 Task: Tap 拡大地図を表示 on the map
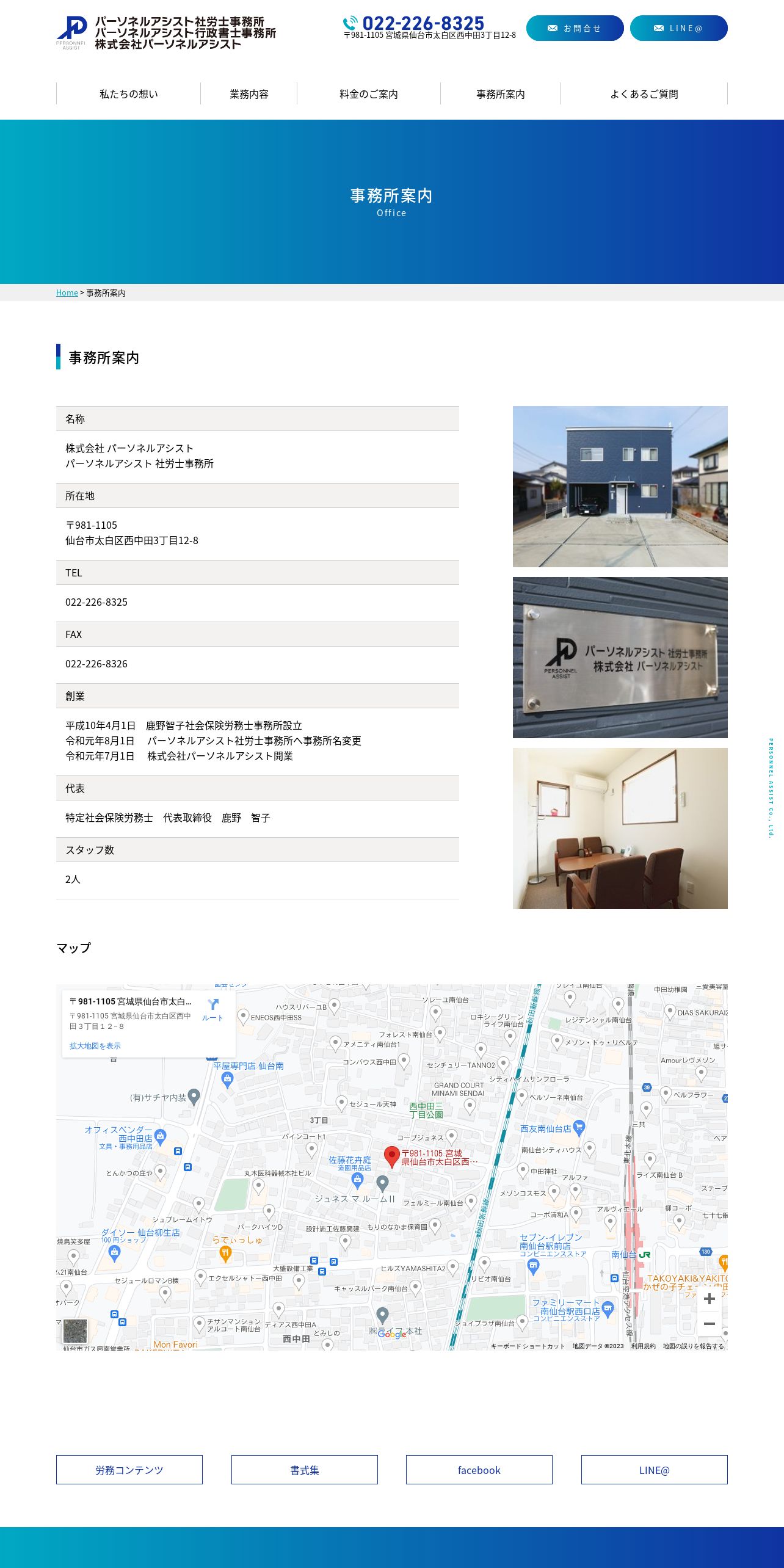[95, 1046]
